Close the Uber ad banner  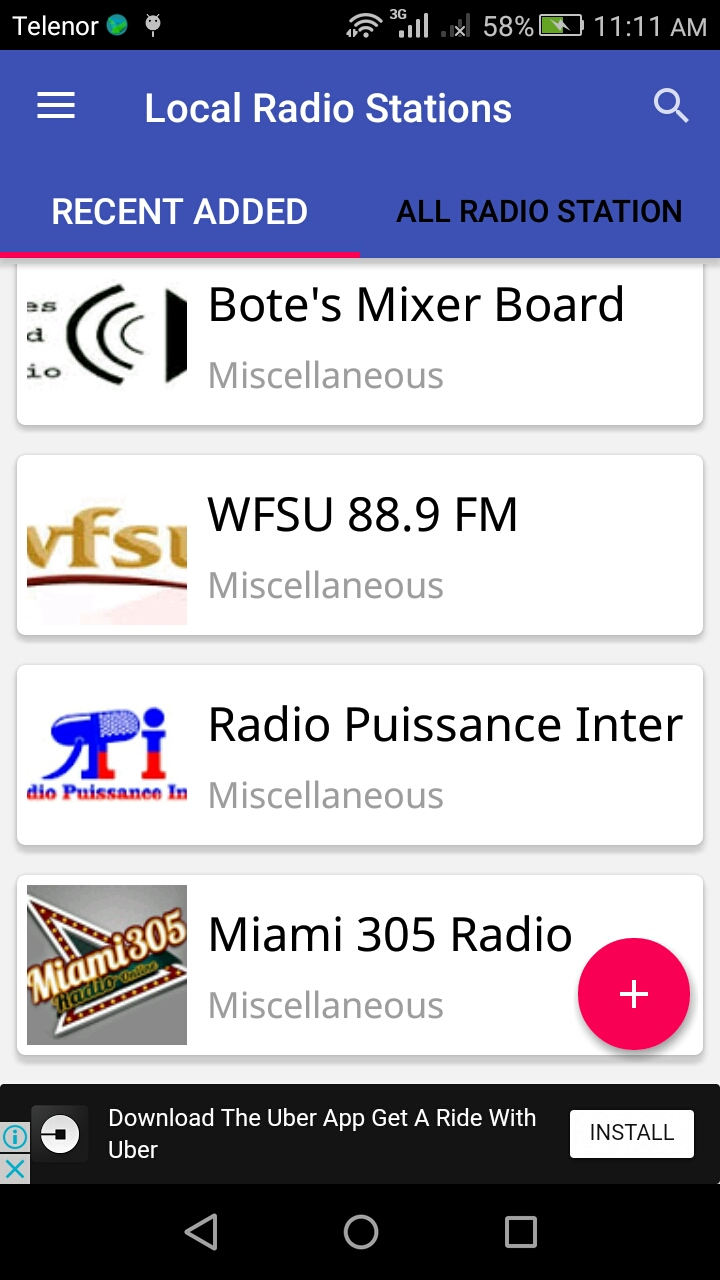click(x=14, y=1168)
